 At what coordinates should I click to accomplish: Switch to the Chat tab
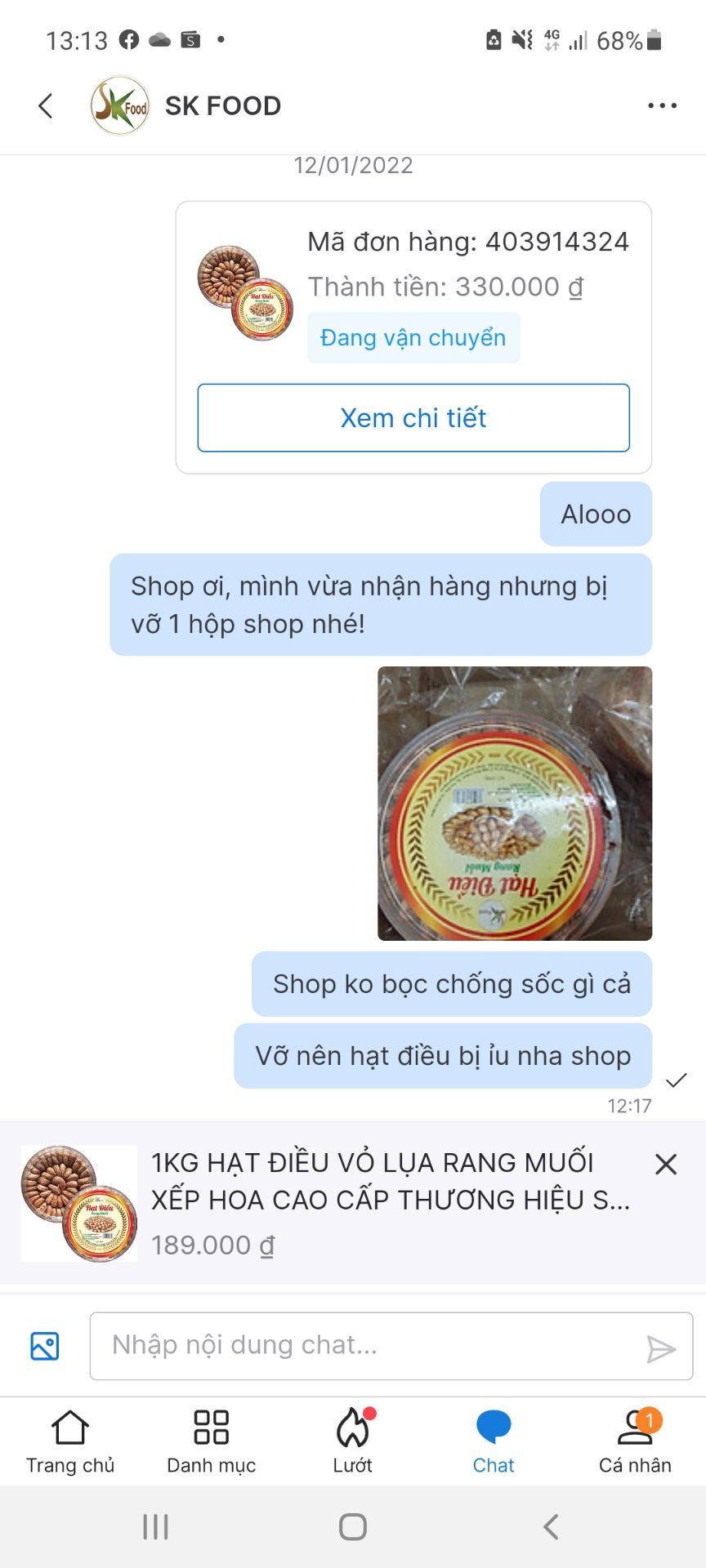click(493, 1441)
